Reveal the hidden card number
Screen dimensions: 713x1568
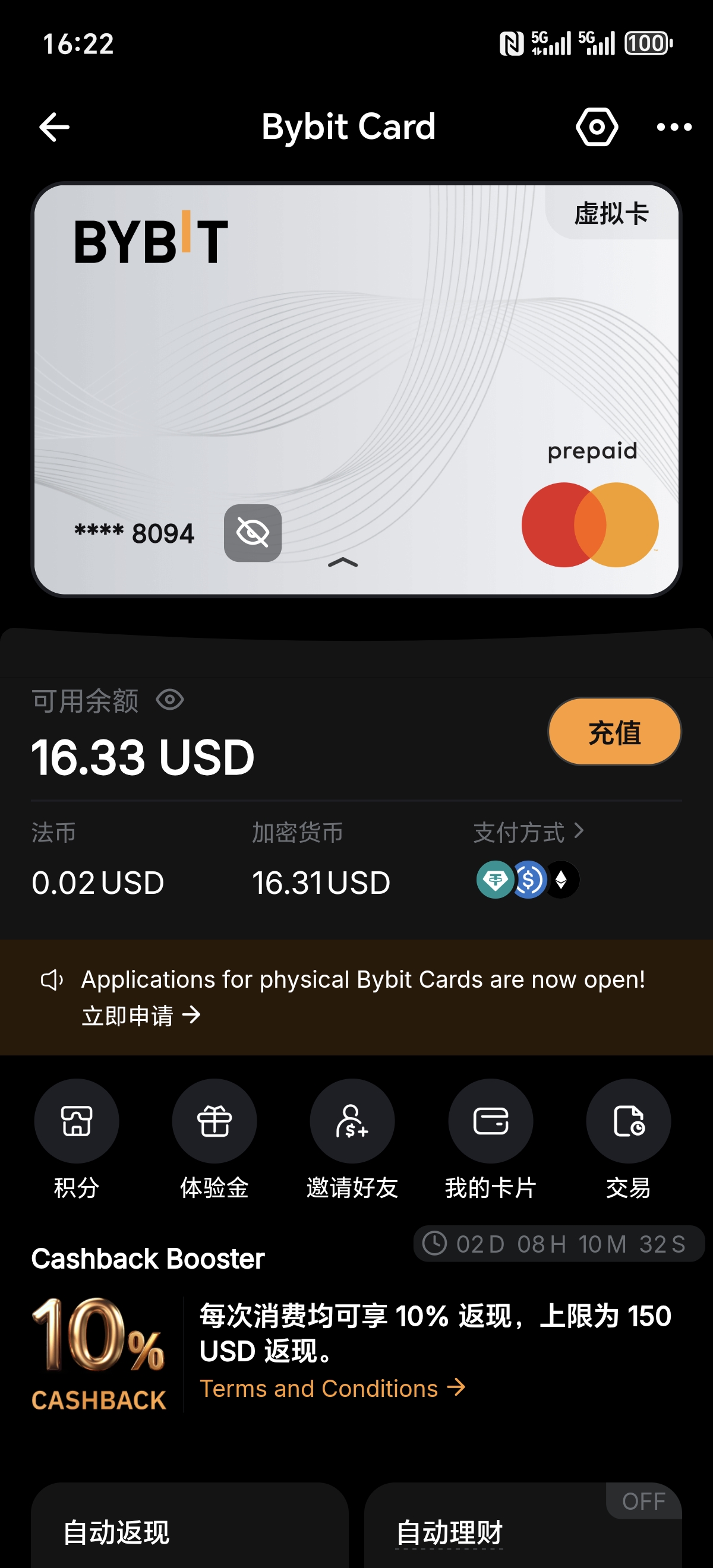pyautogui.click(x=252, y=533)
